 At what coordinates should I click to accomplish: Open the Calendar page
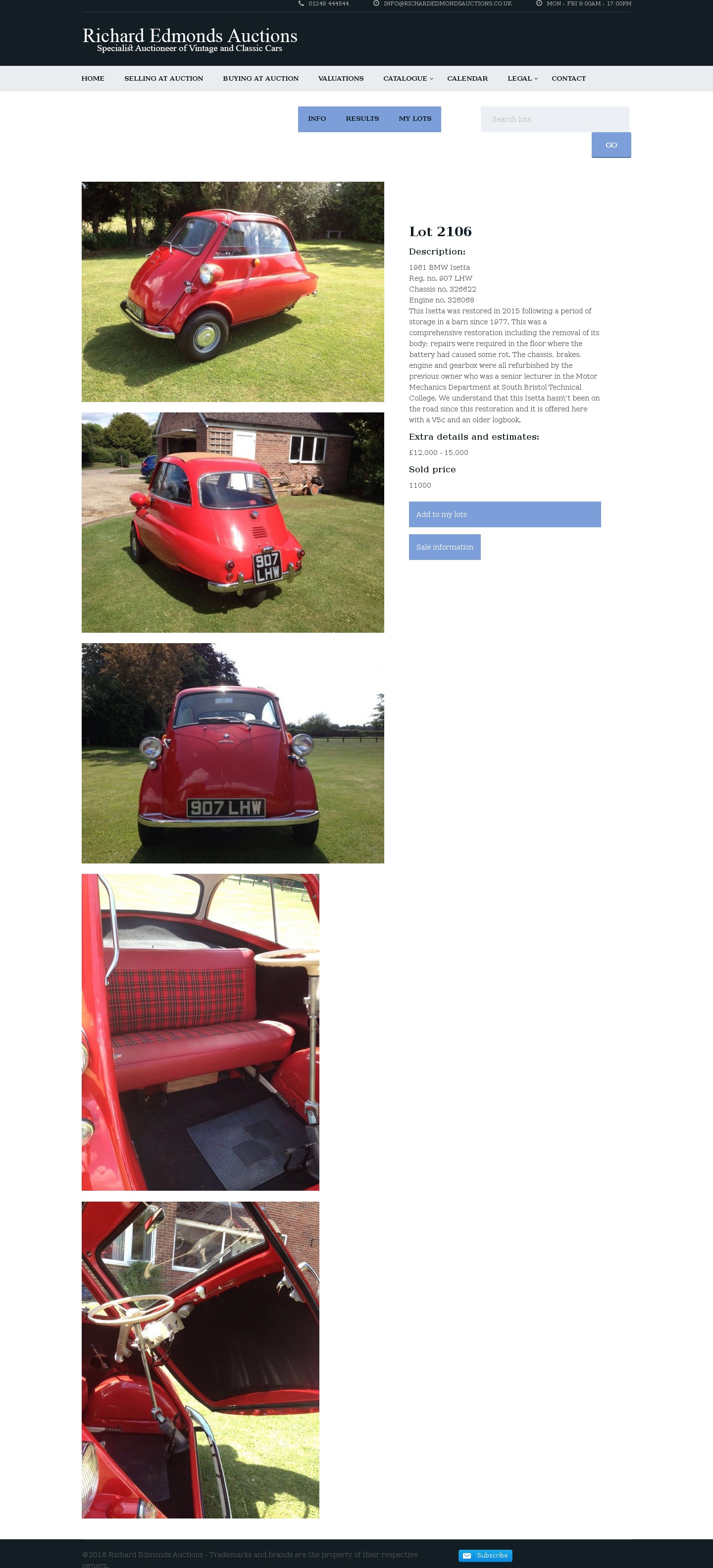(x=467, y=79)
